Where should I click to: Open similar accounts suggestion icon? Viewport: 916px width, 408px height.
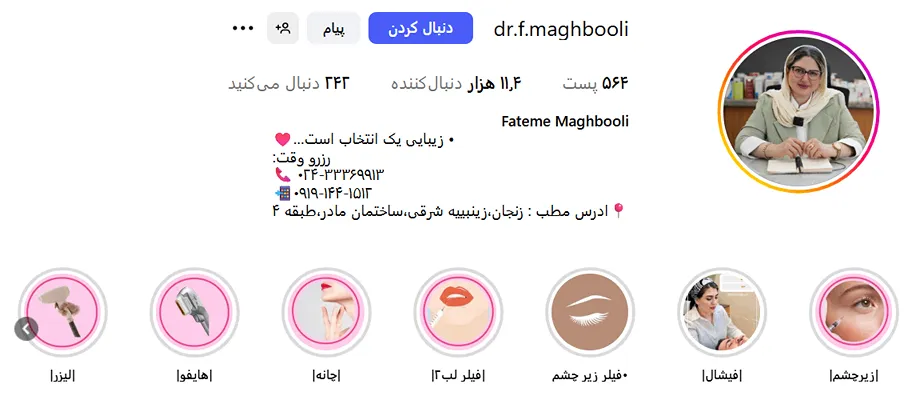[284, 29]
